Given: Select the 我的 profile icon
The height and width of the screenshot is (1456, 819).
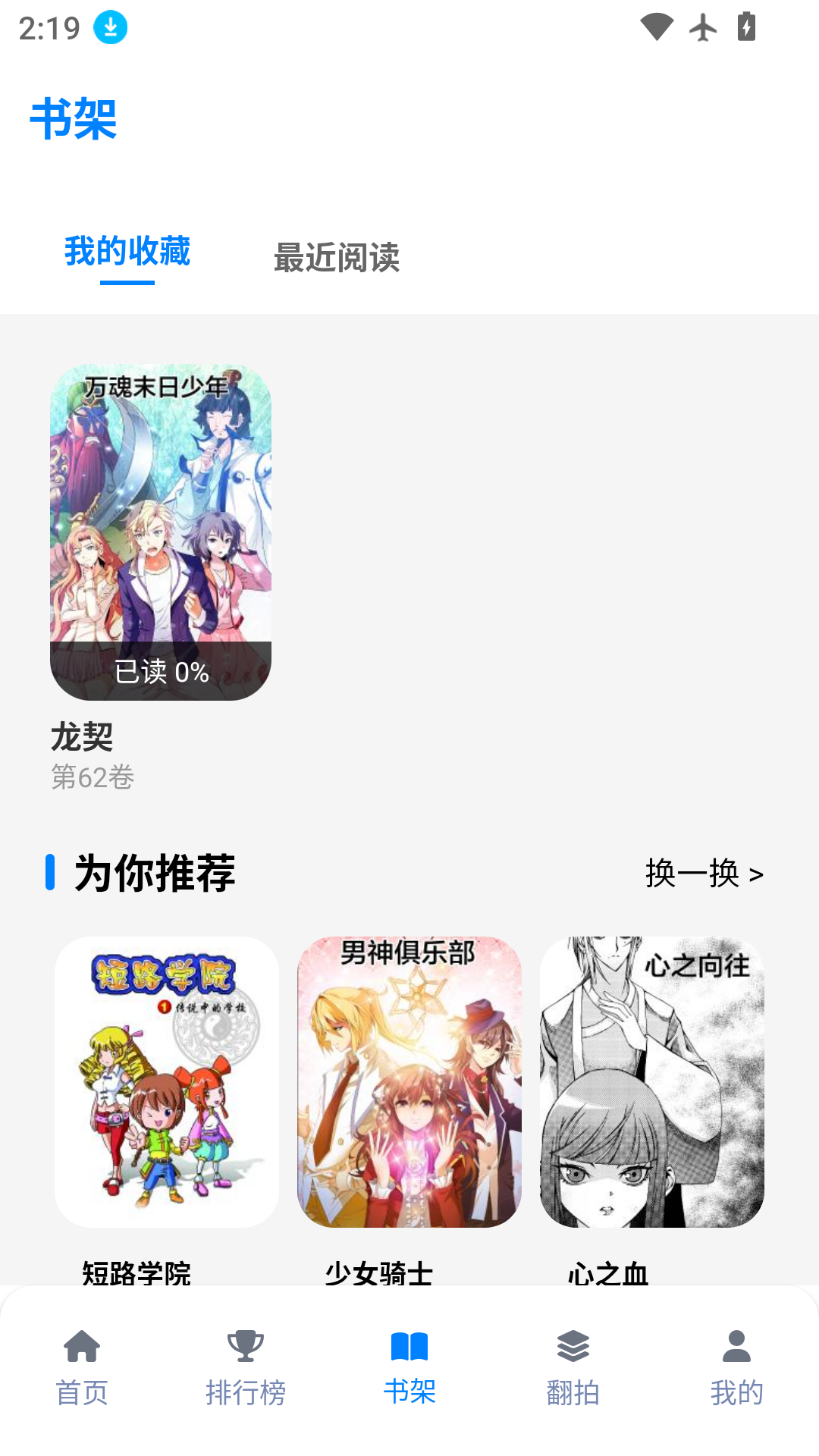Looking at the screenshot, I should tap(736, 1346).
